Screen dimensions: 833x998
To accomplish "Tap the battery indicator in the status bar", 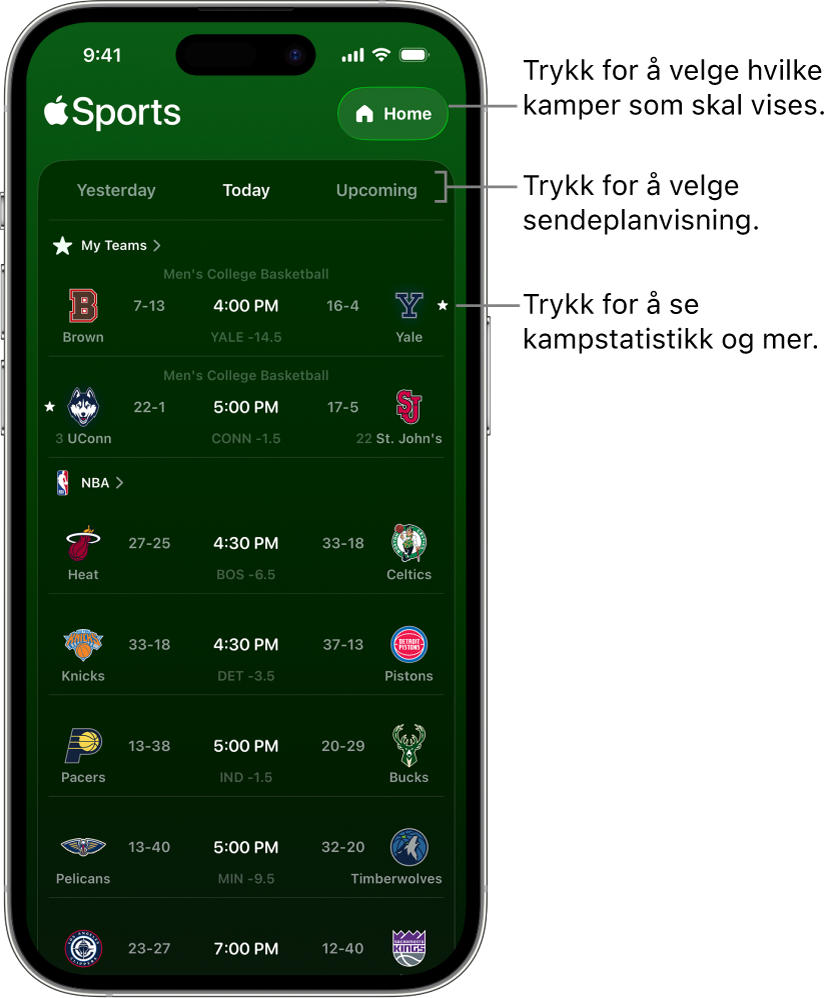I will [x=412, y=55].
